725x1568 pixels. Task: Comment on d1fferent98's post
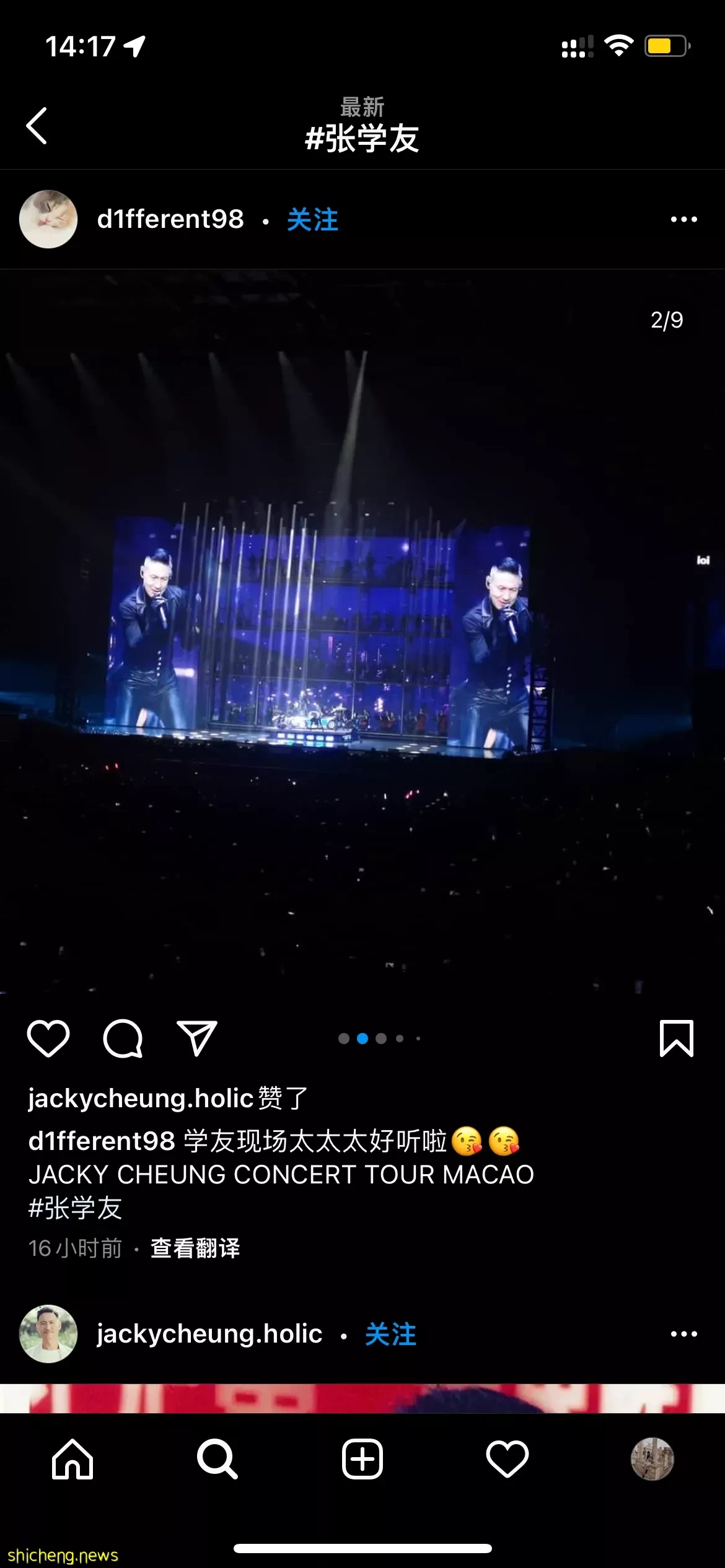123,1039
